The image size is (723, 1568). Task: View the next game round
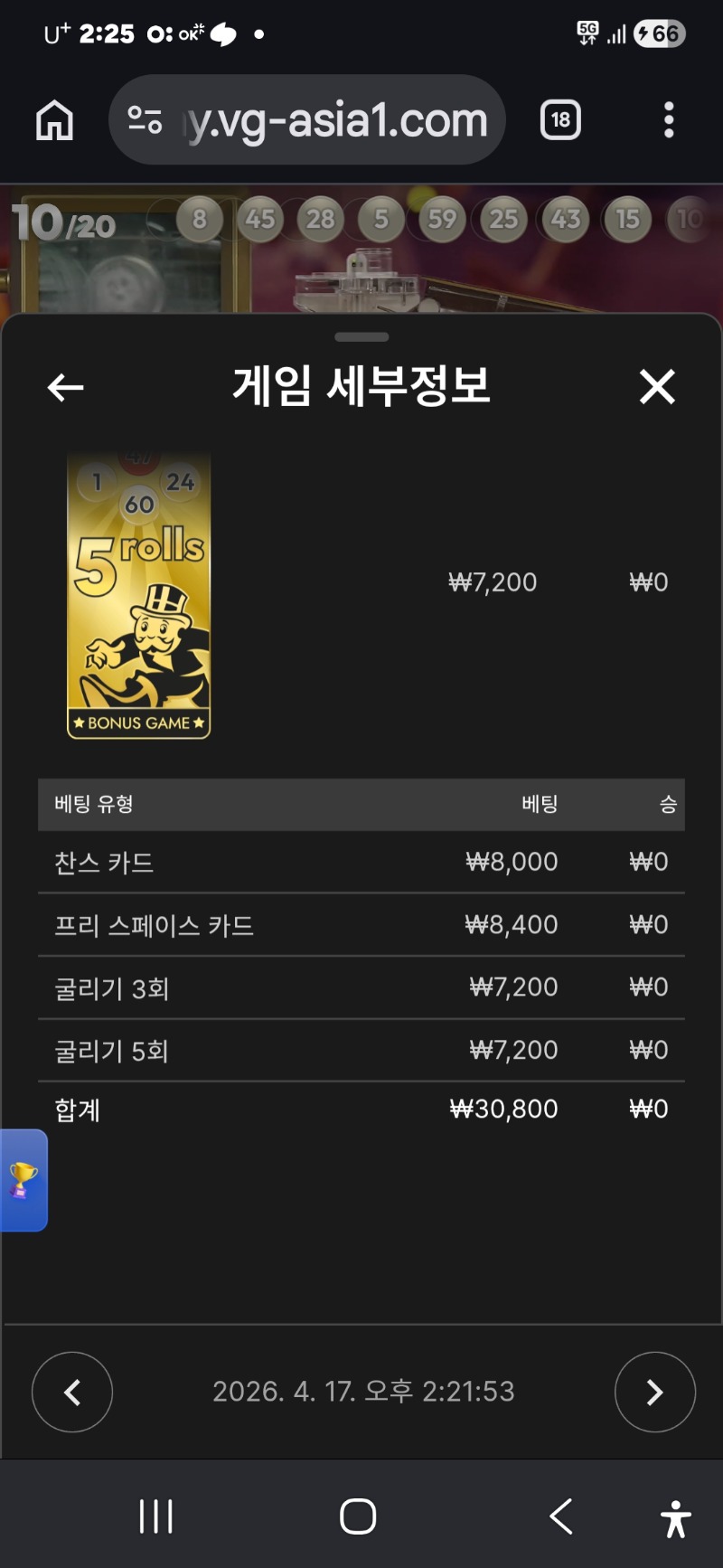(x=654, y=1392)
